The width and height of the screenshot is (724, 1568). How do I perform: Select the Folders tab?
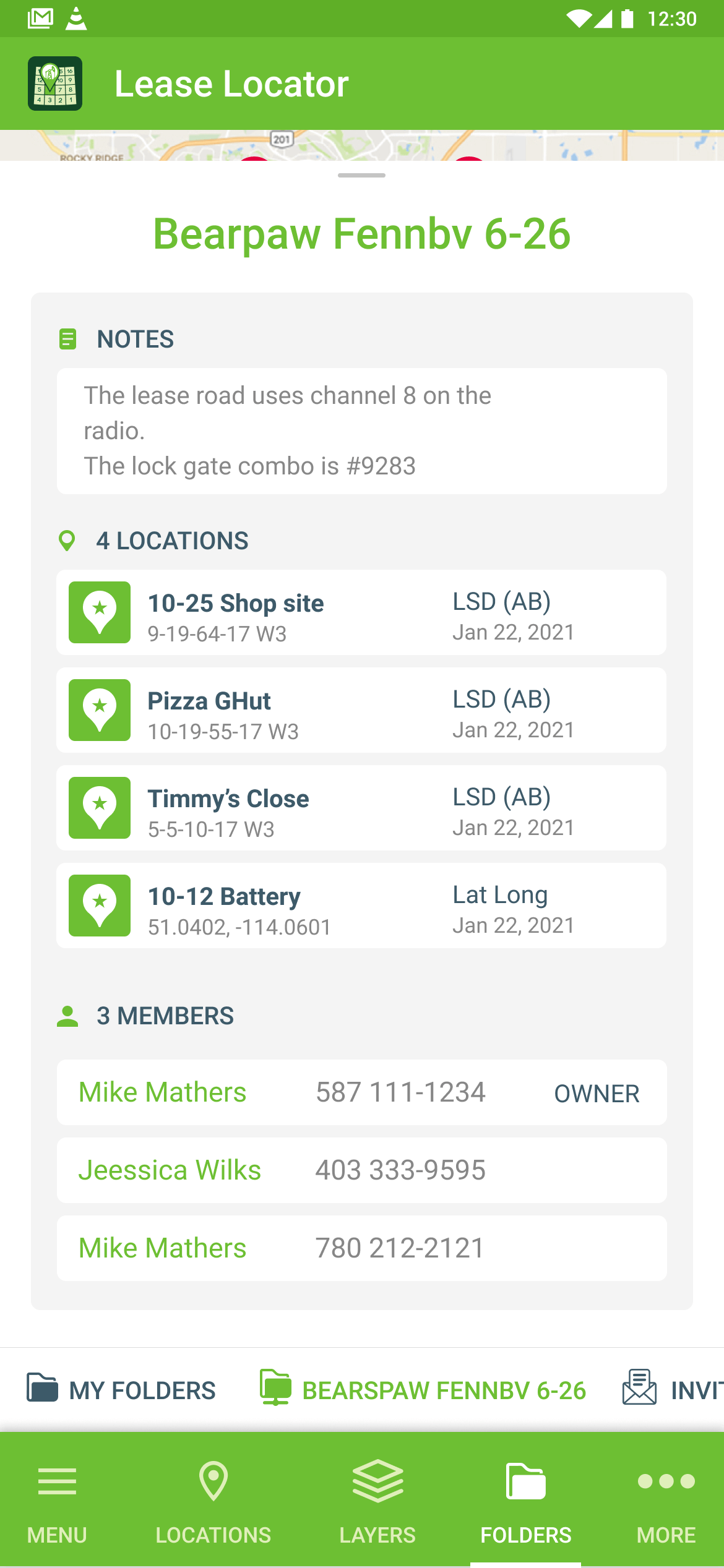pos(525,1501)
